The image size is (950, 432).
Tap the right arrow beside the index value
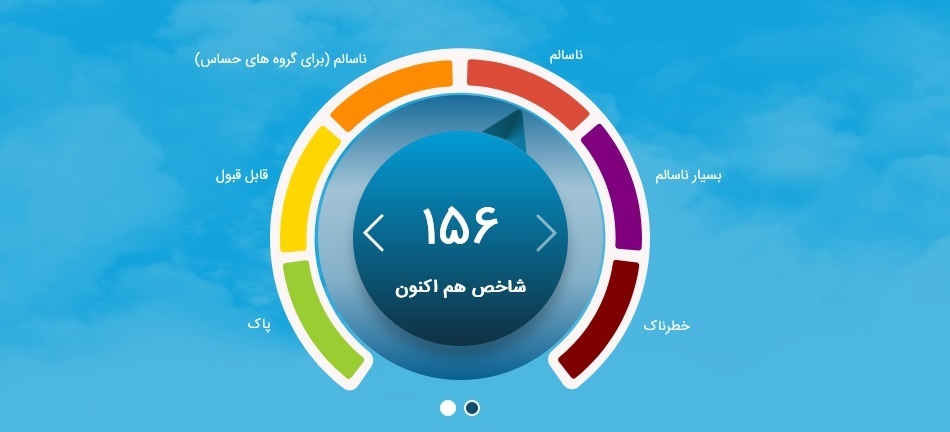click(x=546, y=233)
